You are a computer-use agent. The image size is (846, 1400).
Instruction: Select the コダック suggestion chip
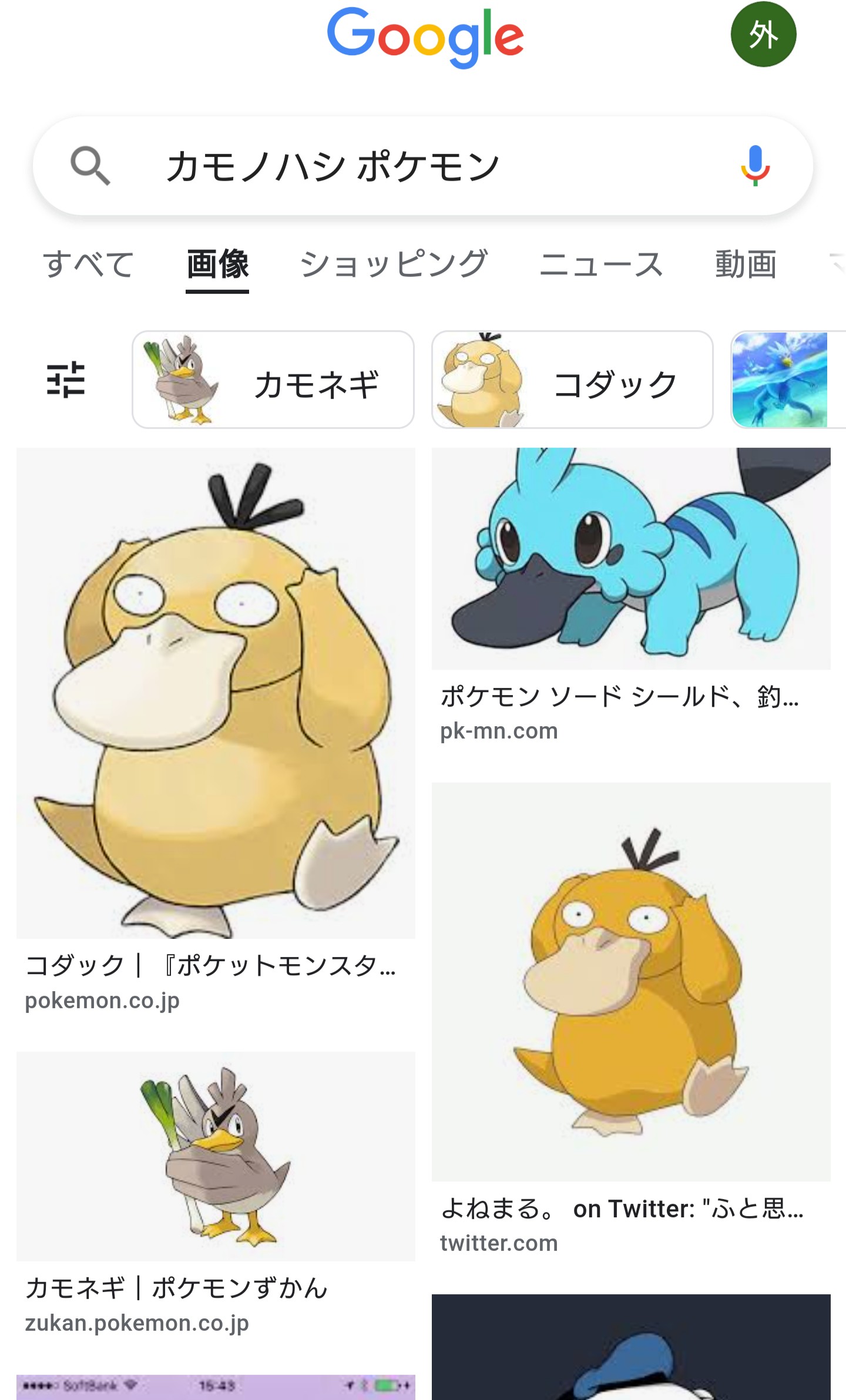coord(572,380)
